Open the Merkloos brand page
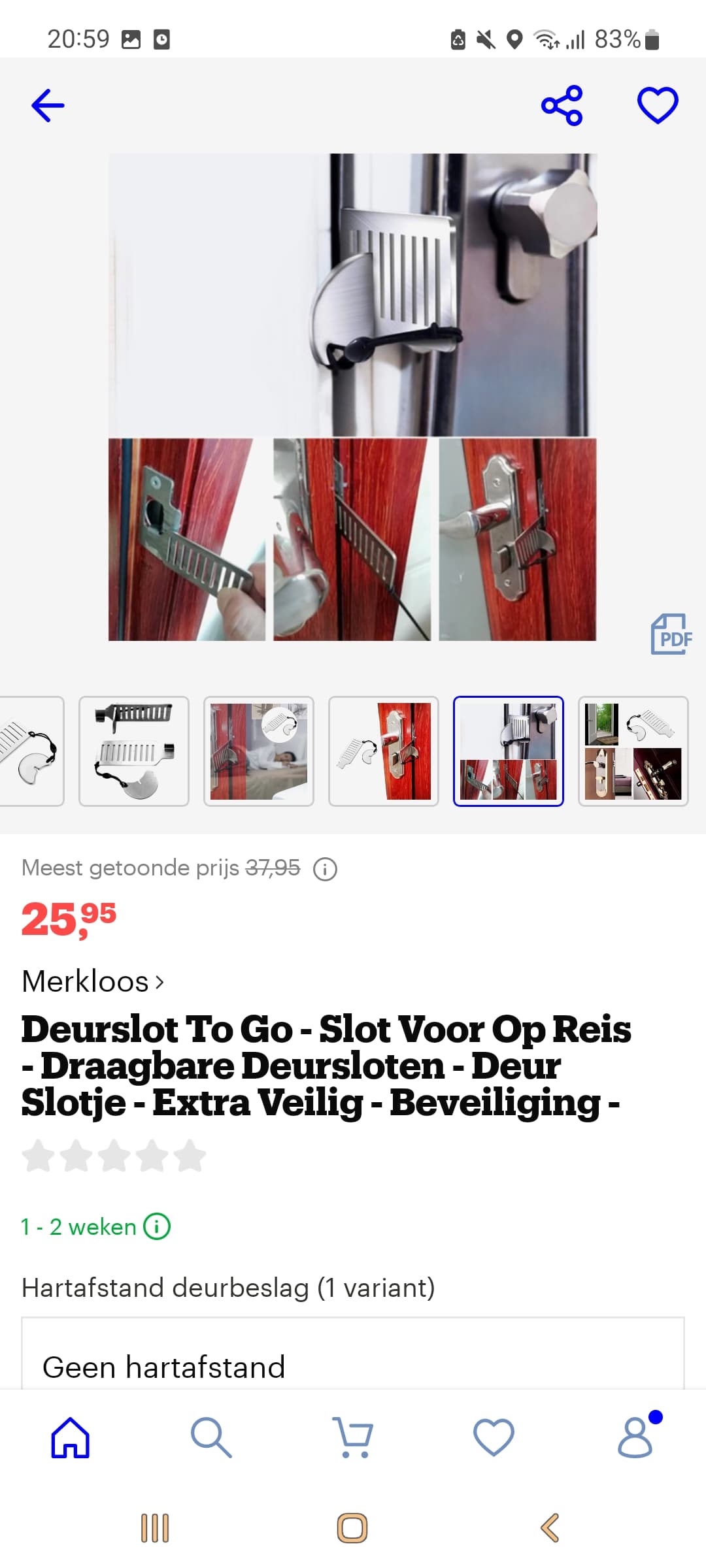The height and width of the screenshot is (1568, 706). (x=92, y=981)
